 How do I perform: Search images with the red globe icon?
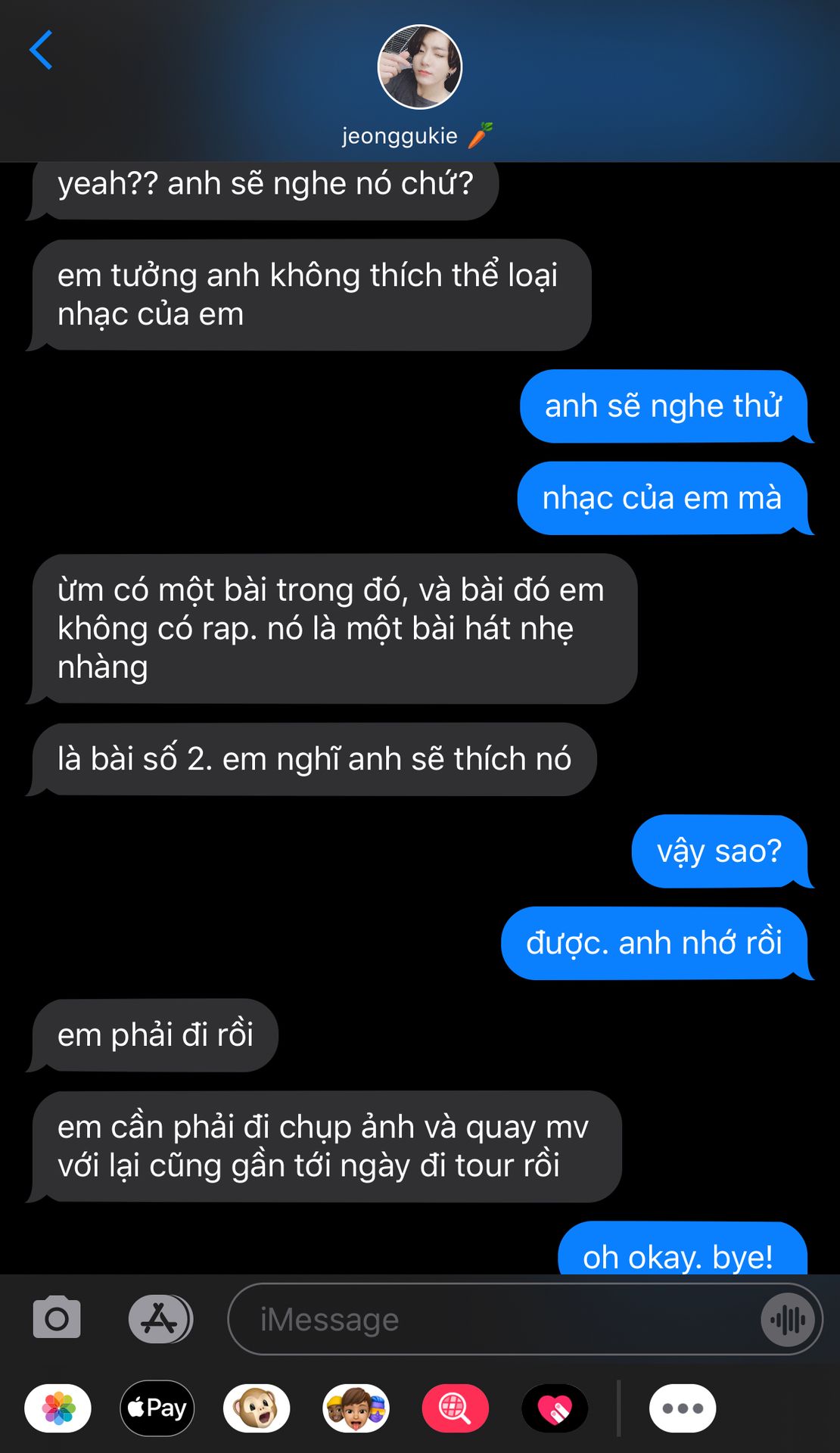tap(455, 1408)
